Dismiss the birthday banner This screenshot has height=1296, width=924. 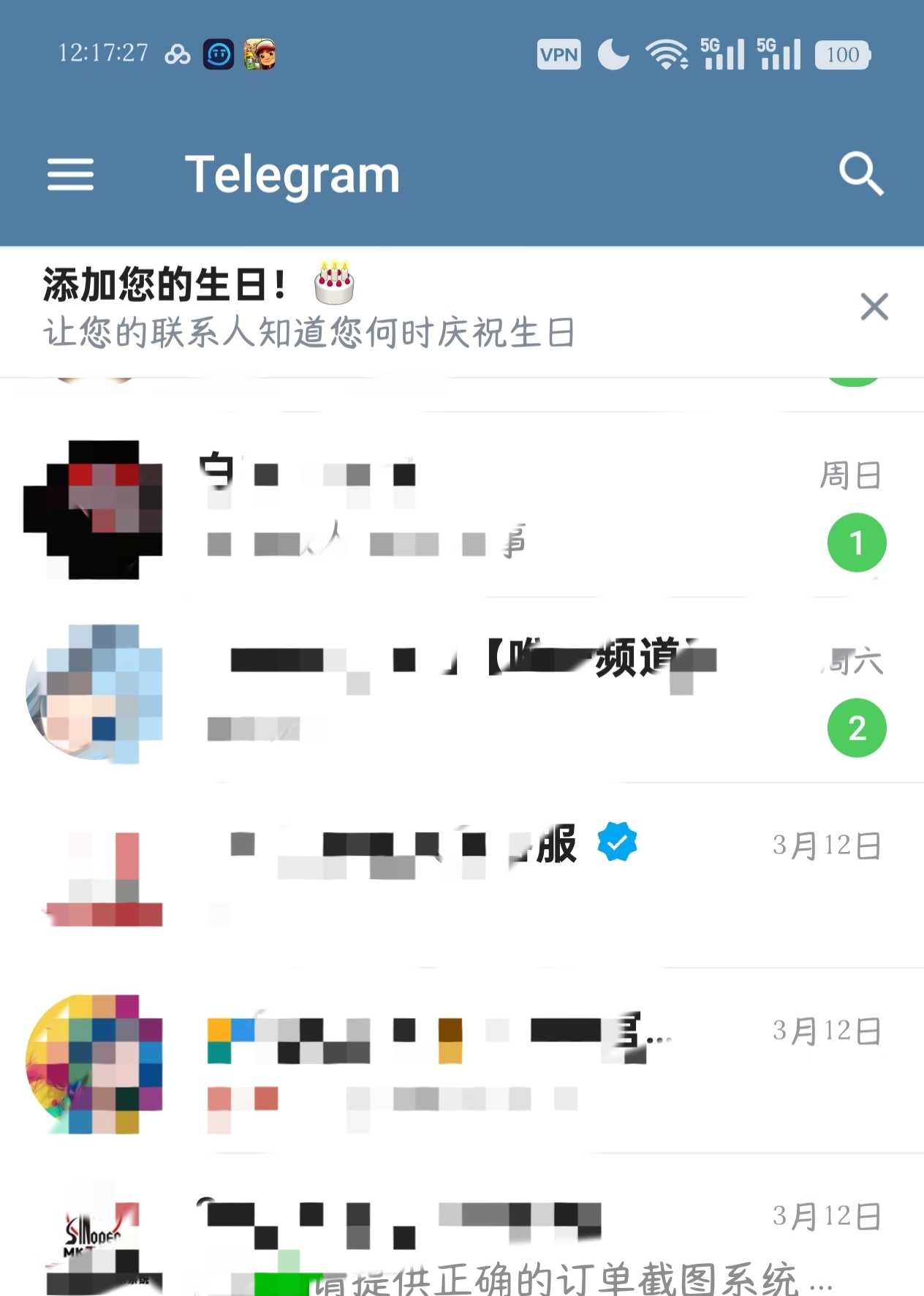[x=874, y=307]
